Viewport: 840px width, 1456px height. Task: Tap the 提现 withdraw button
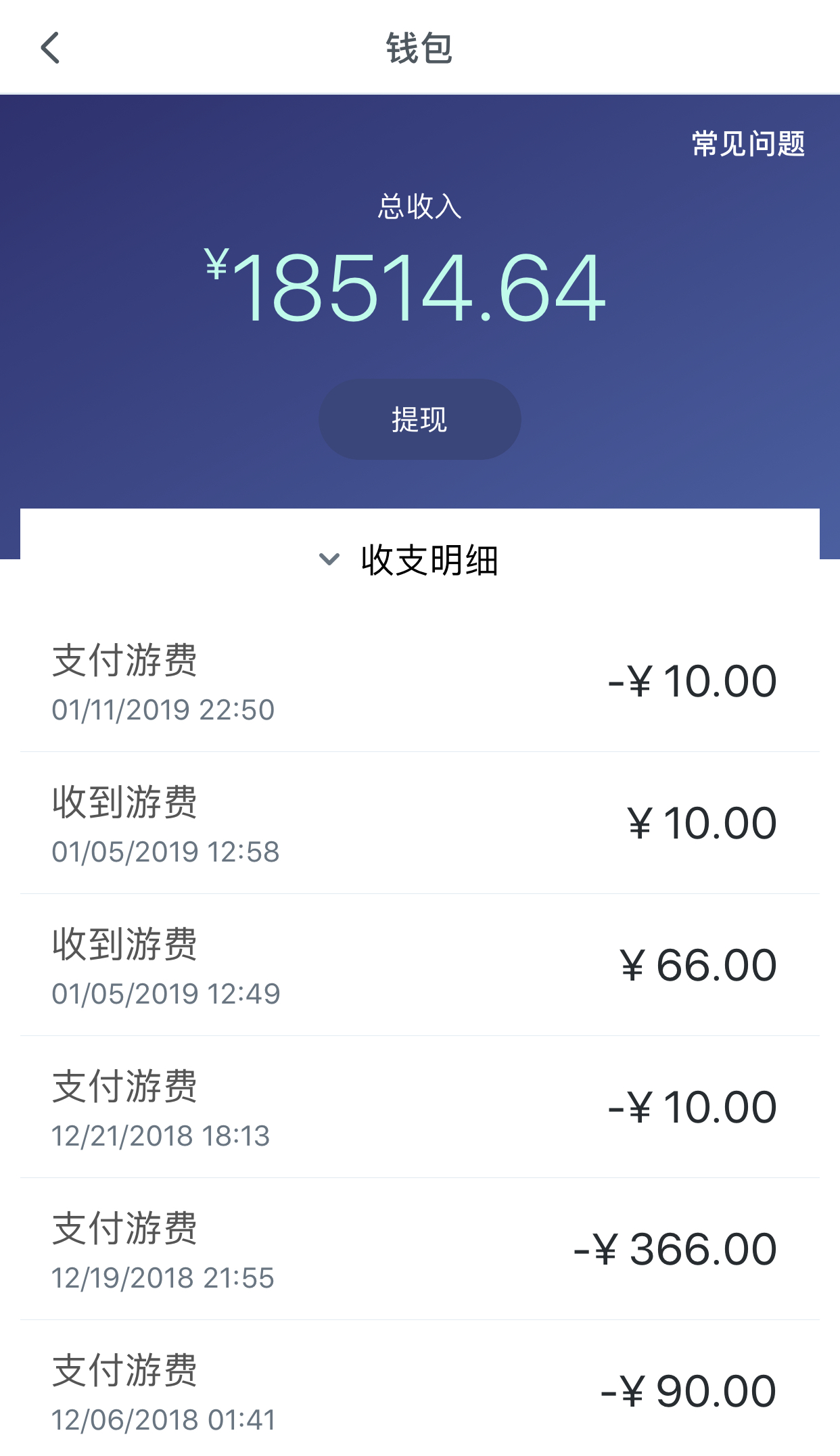[x=419, y=419]
